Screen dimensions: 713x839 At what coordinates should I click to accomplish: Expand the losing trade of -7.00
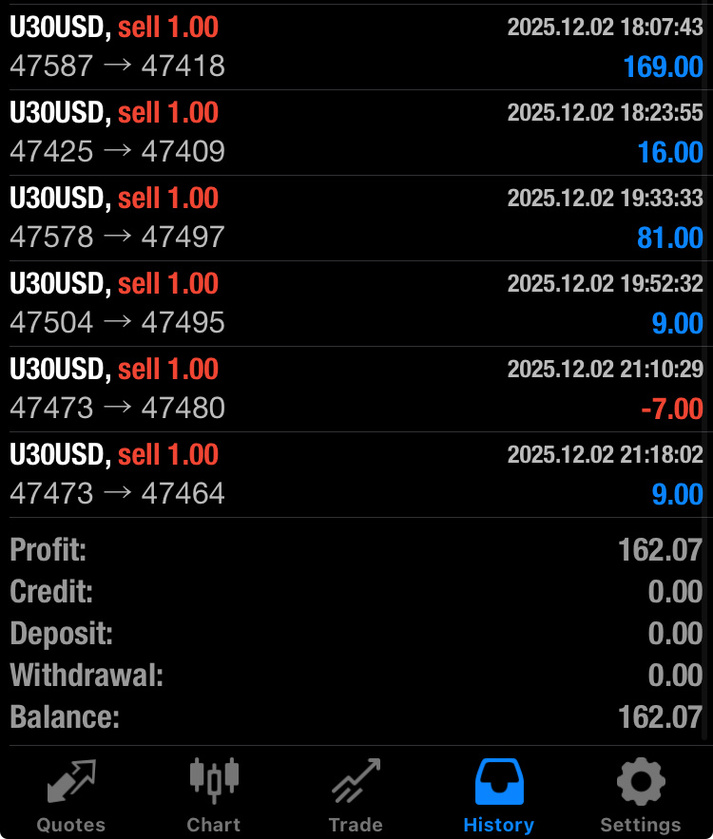(356, 389)
